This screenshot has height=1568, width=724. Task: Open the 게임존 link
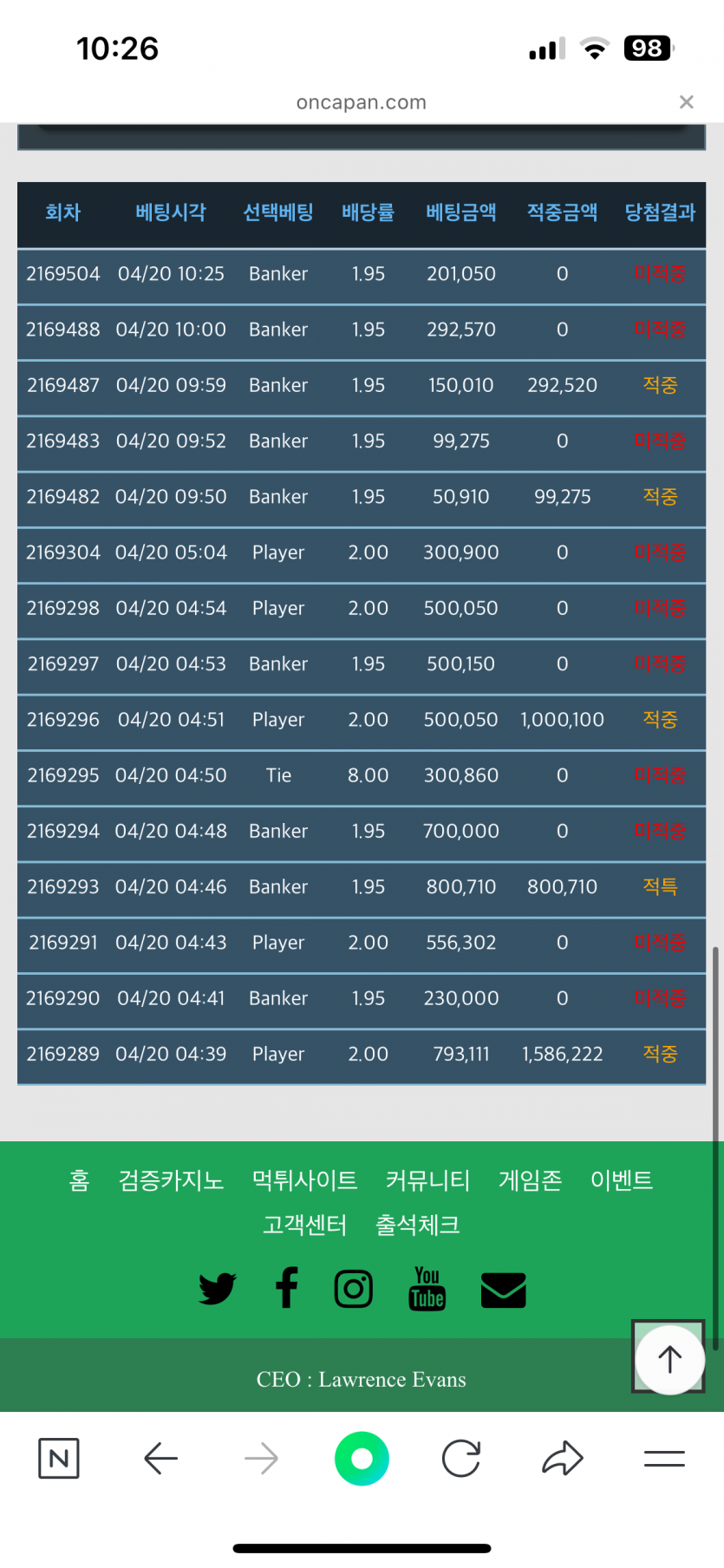click(x=530, y=1180)
